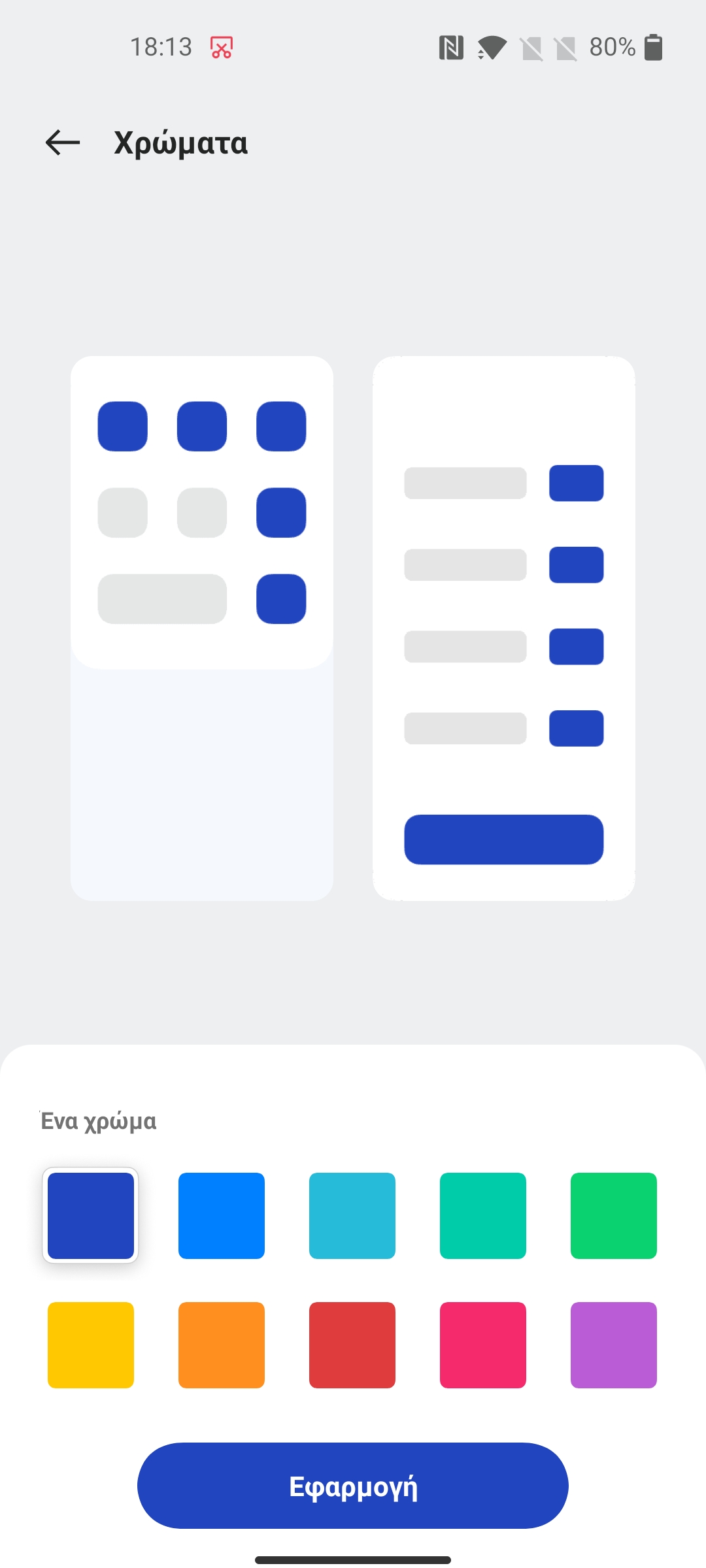Tap the Εφαρμογή apply button
Screen dimensions: 706x1568
pos(353,1486)
